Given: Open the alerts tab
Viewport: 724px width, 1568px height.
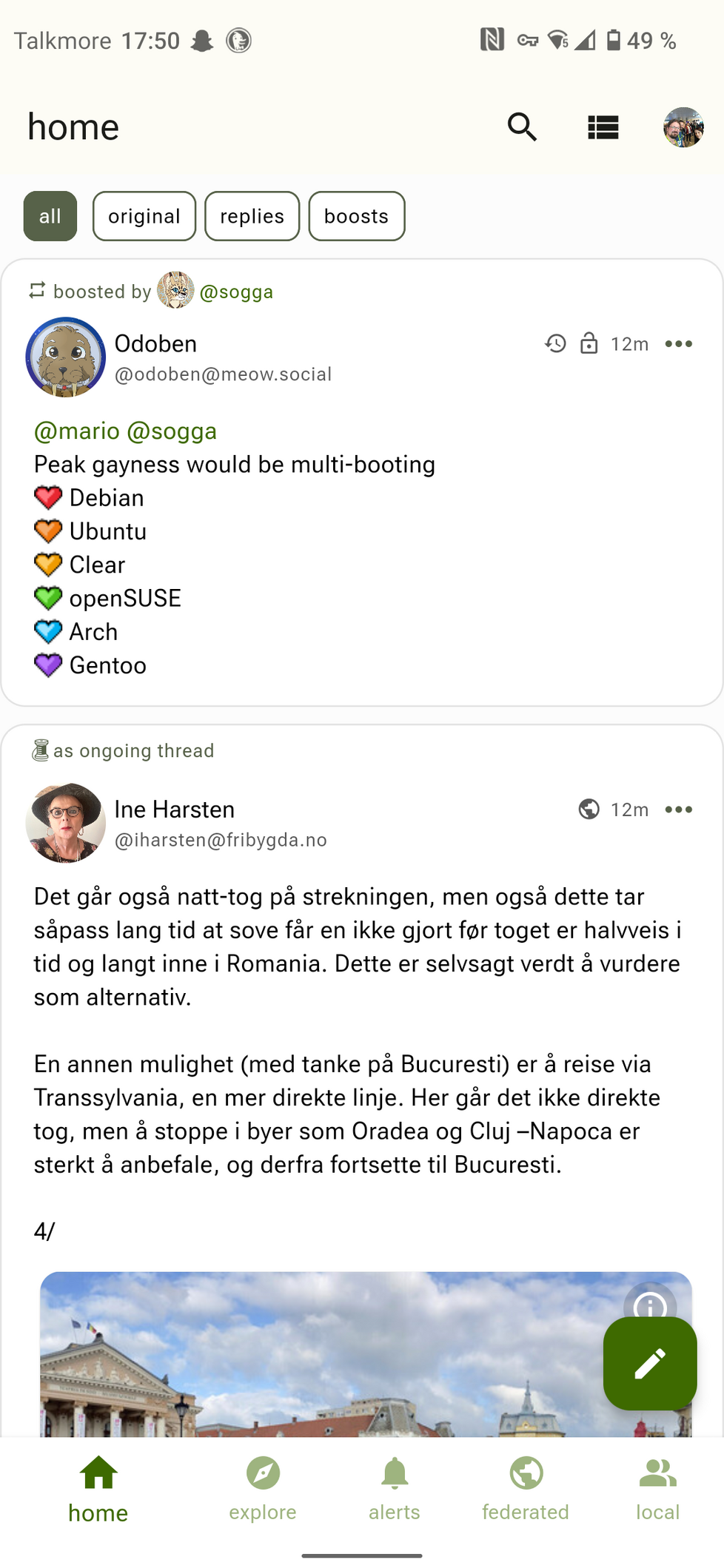Looking at the screenshot, I should 395,1489.
